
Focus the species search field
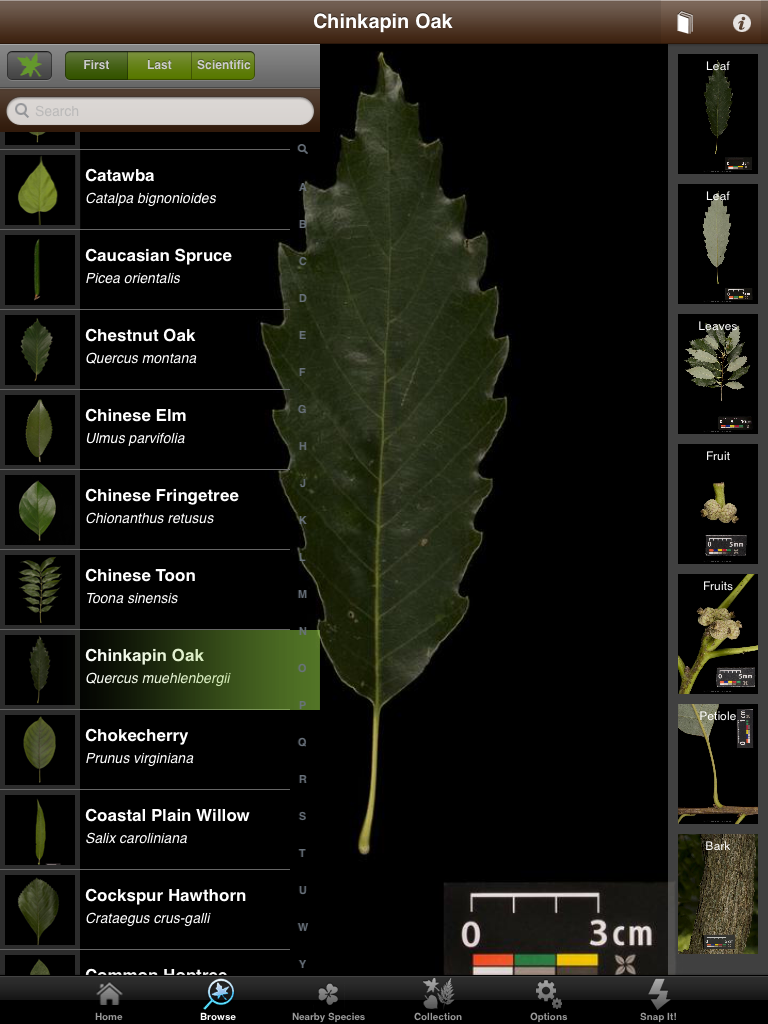coord(160,111)
